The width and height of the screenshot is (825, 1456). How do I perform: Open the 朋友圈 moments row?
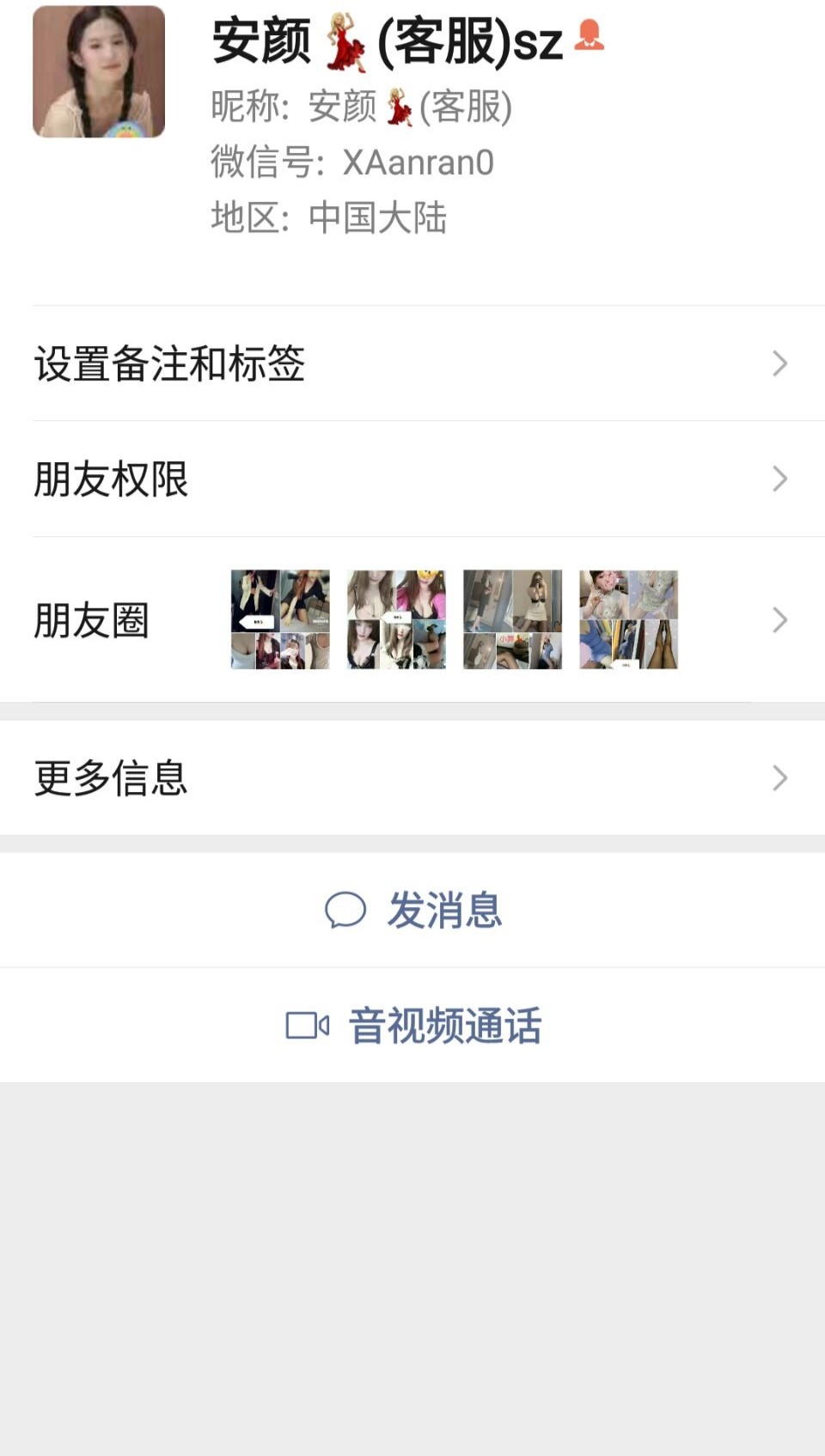[x=412, y=619]
